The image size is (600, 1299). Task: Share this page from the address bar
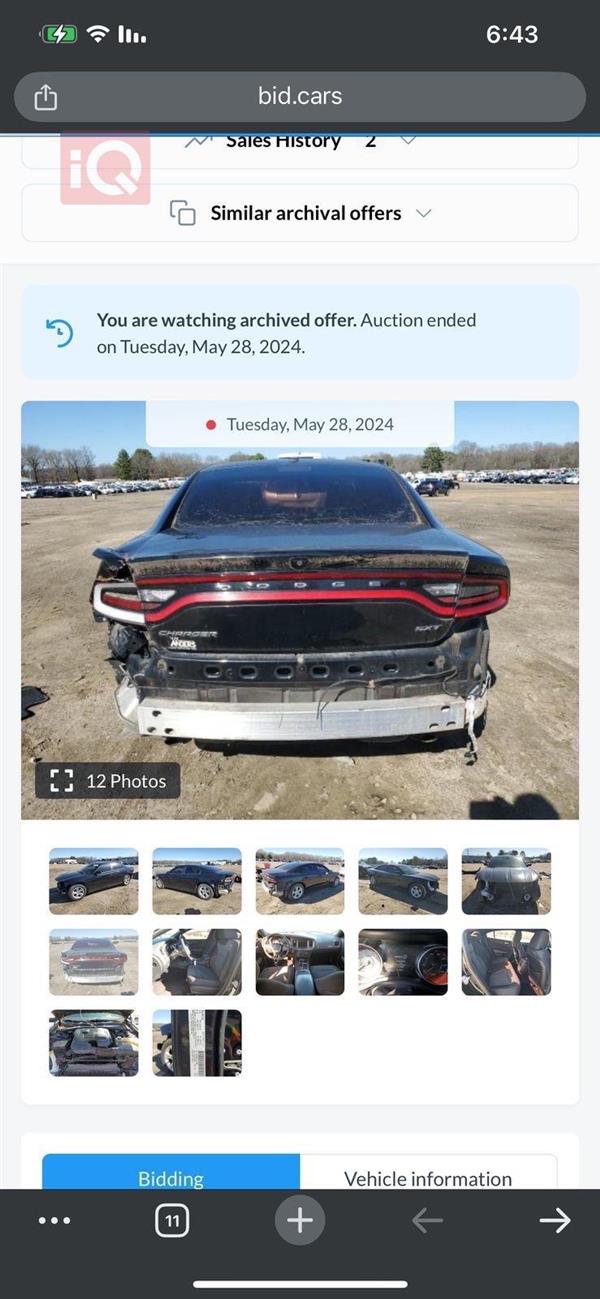[46, 97]
